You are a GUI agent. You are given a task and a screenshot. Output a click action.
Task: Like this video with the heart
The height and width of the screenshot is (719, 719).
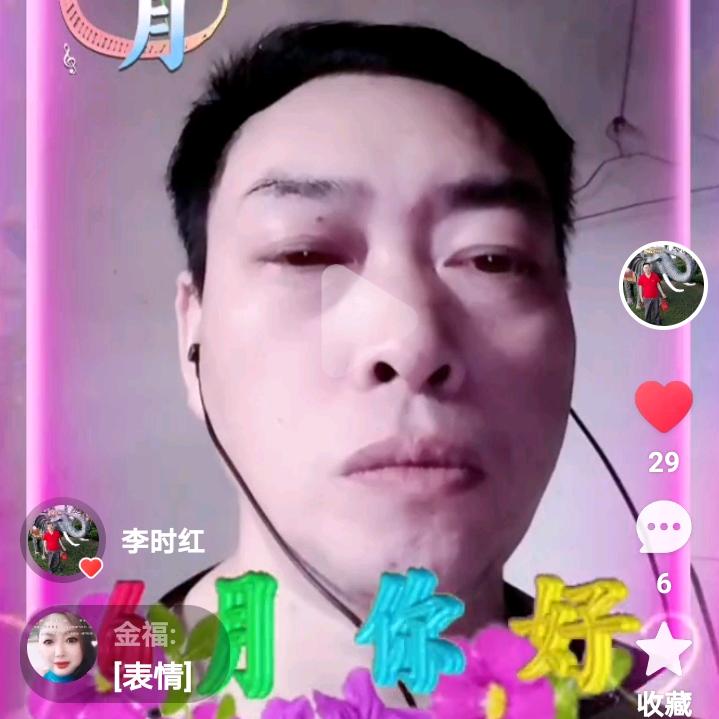pyautogui.click(x=663, y=407)
